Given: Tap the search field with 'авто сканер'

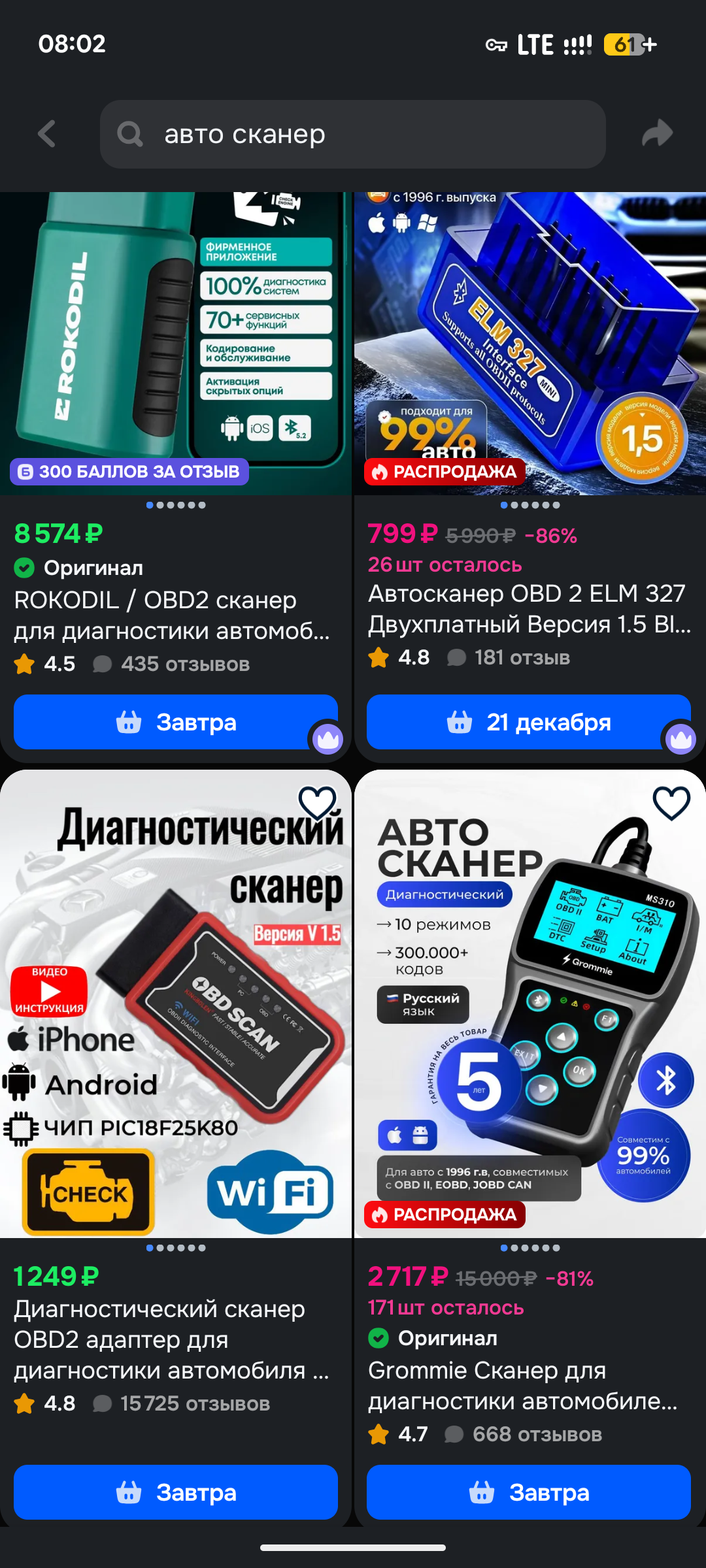Looking at the screenshot, I should click(353, 134).
